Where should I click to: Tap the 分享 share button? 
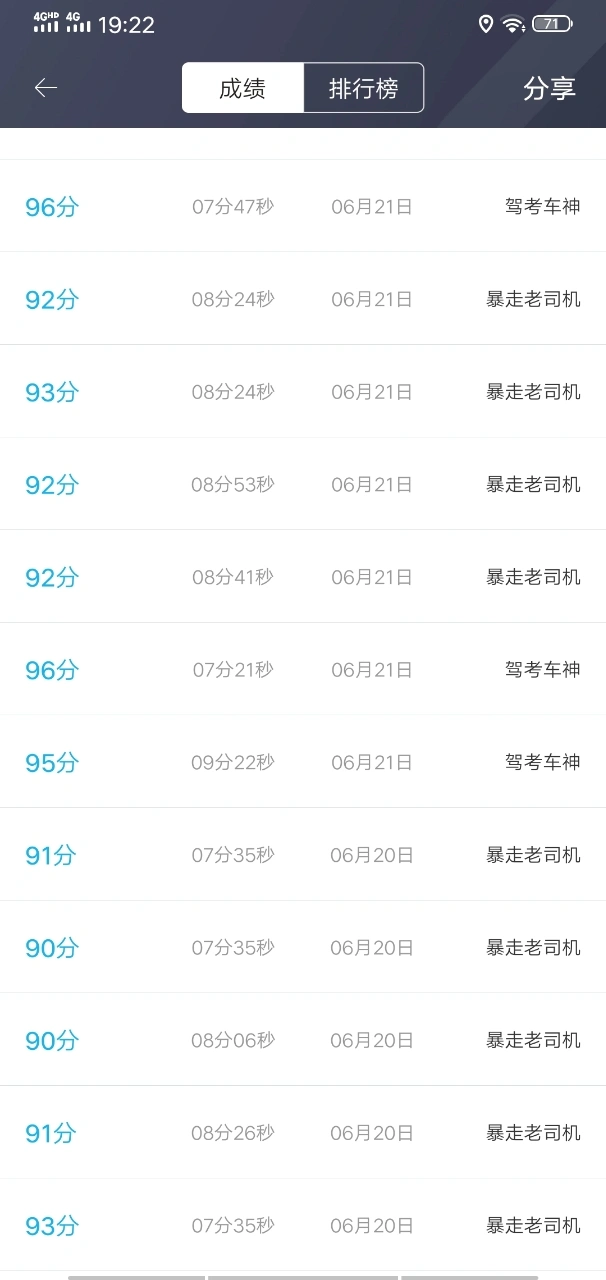click(x=549, y=88)
